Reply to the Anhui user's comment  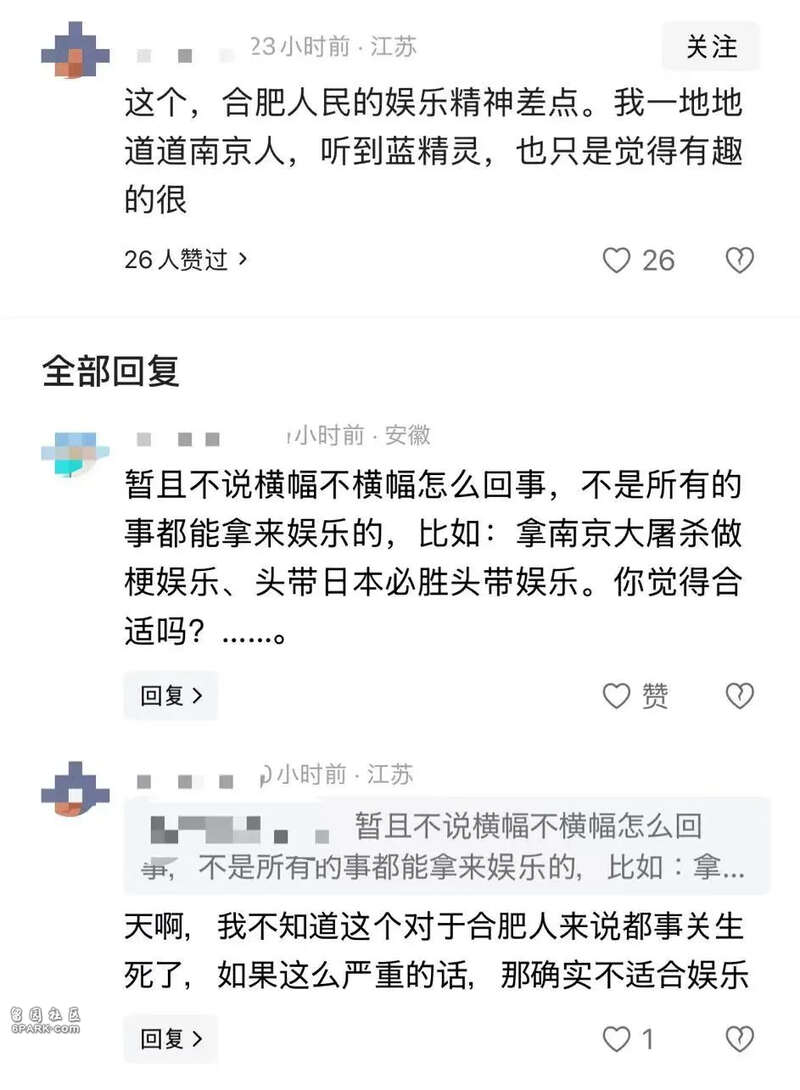click(x=170, y=695)
